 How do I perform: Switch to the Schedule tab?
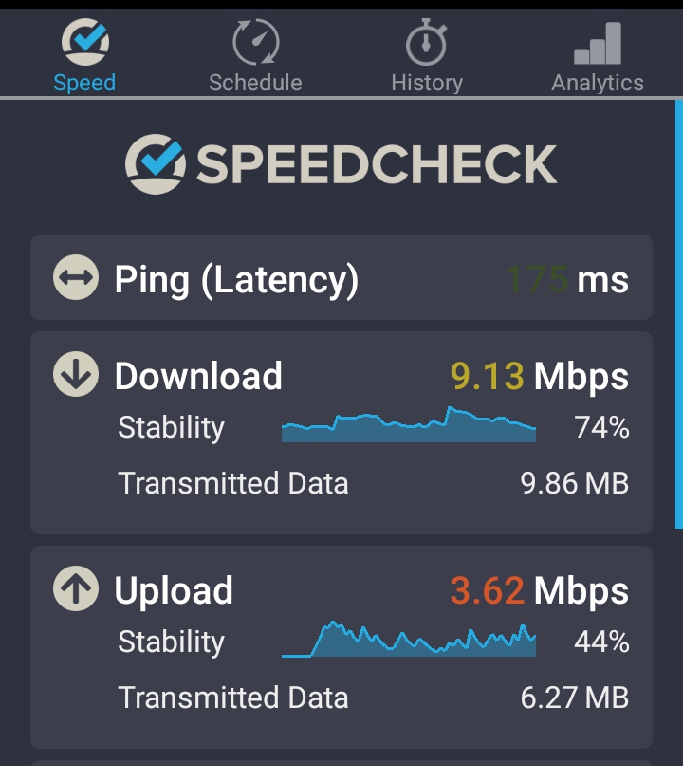pos(256,56)
